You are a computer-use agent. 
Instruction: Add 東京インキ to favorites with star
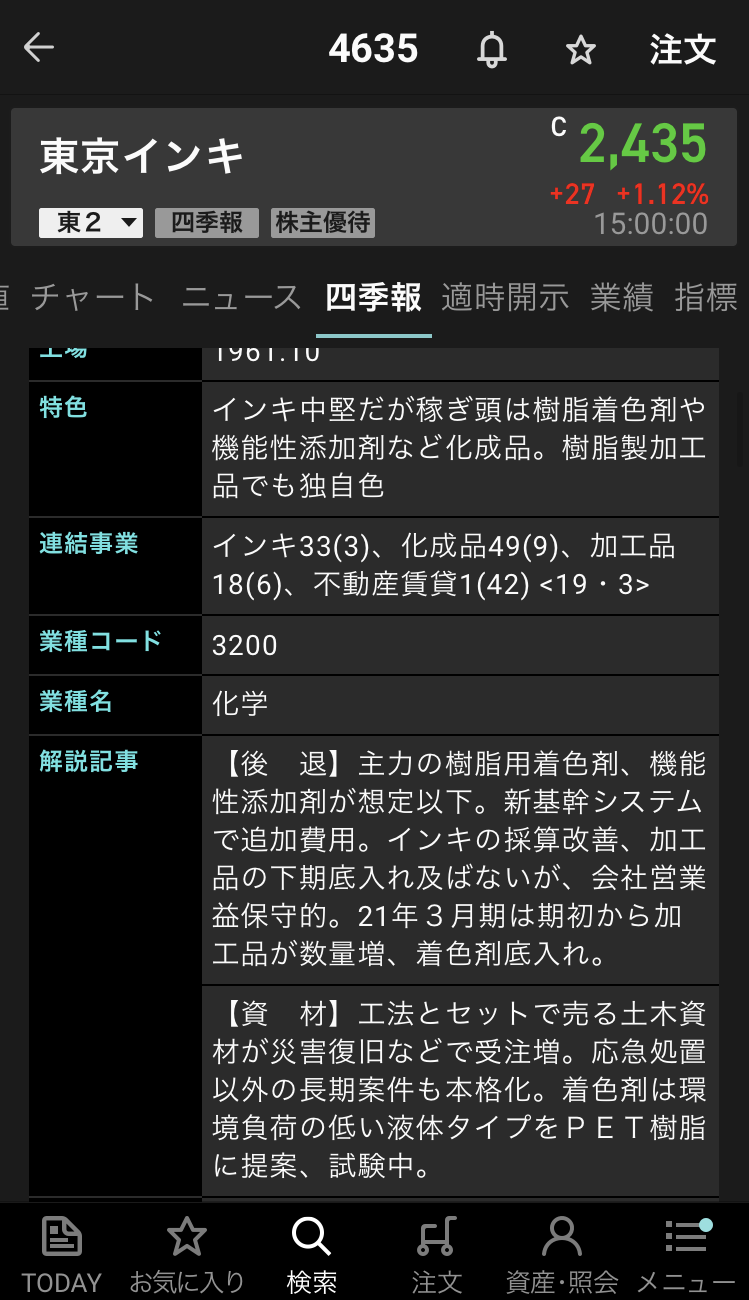pyautogui.click(x=581, y=50)
